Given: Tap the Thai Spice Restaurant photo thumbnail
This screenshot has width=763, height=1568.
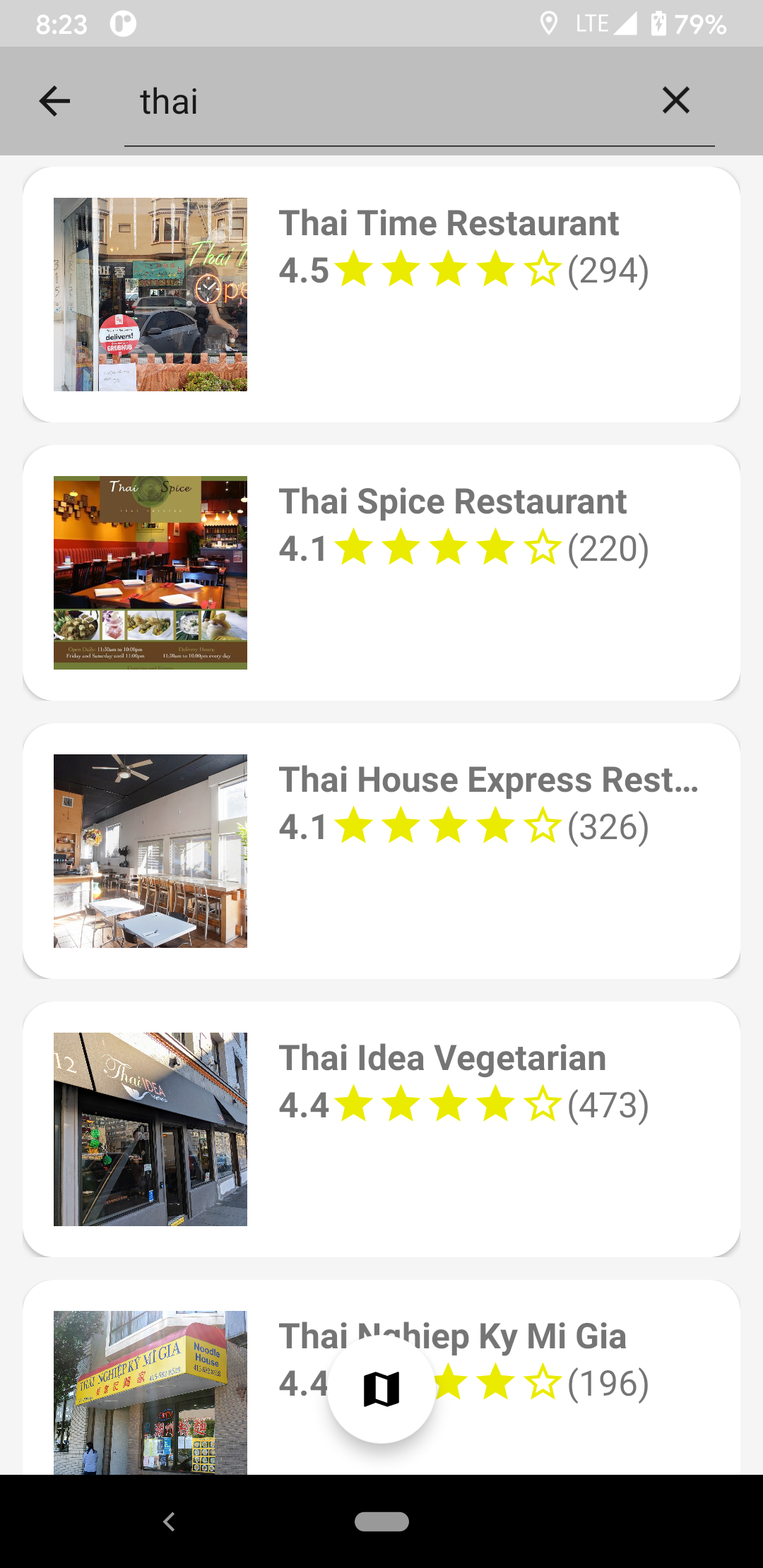Looking at the screenshot, I should 150,571.
